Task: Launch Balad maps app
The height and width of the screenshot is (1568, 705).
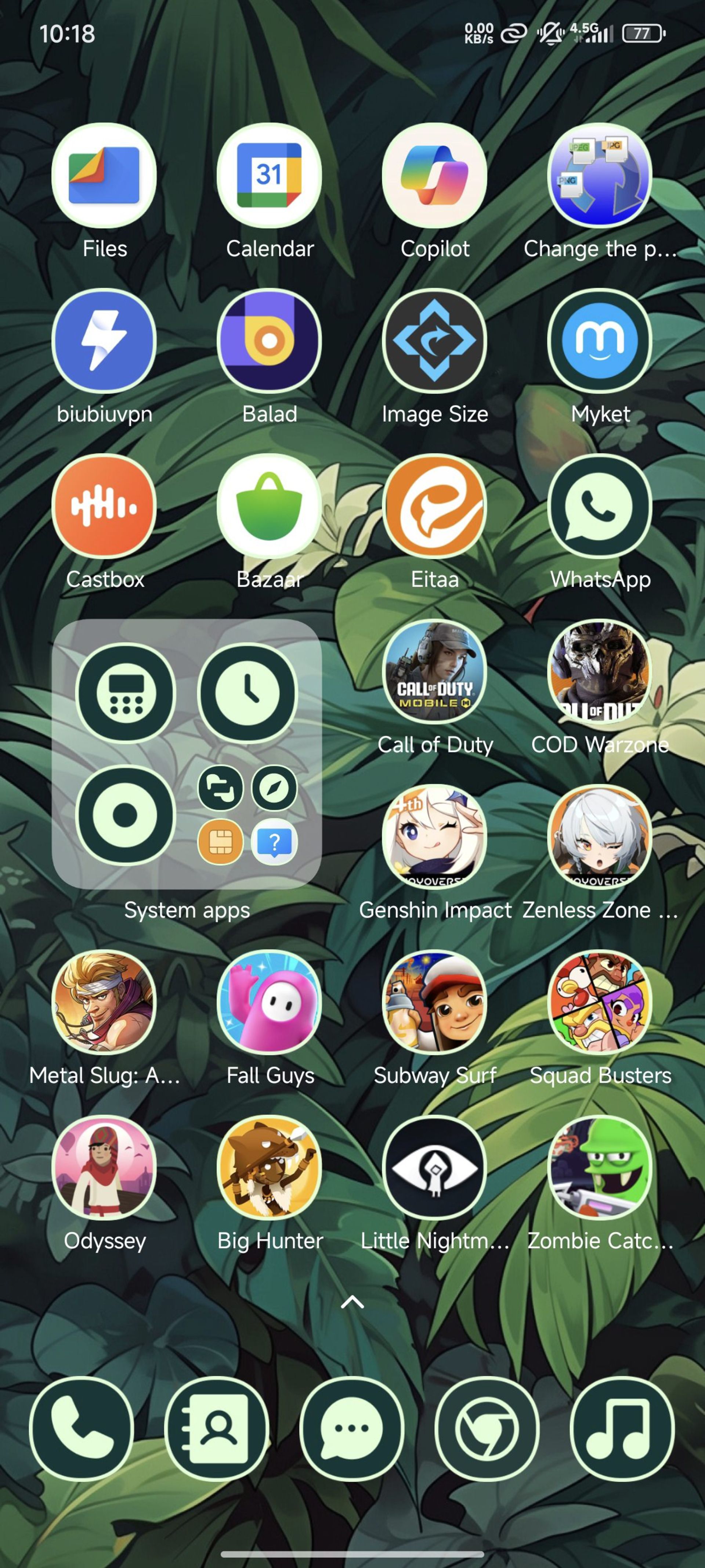Action: tap(270, 341)
